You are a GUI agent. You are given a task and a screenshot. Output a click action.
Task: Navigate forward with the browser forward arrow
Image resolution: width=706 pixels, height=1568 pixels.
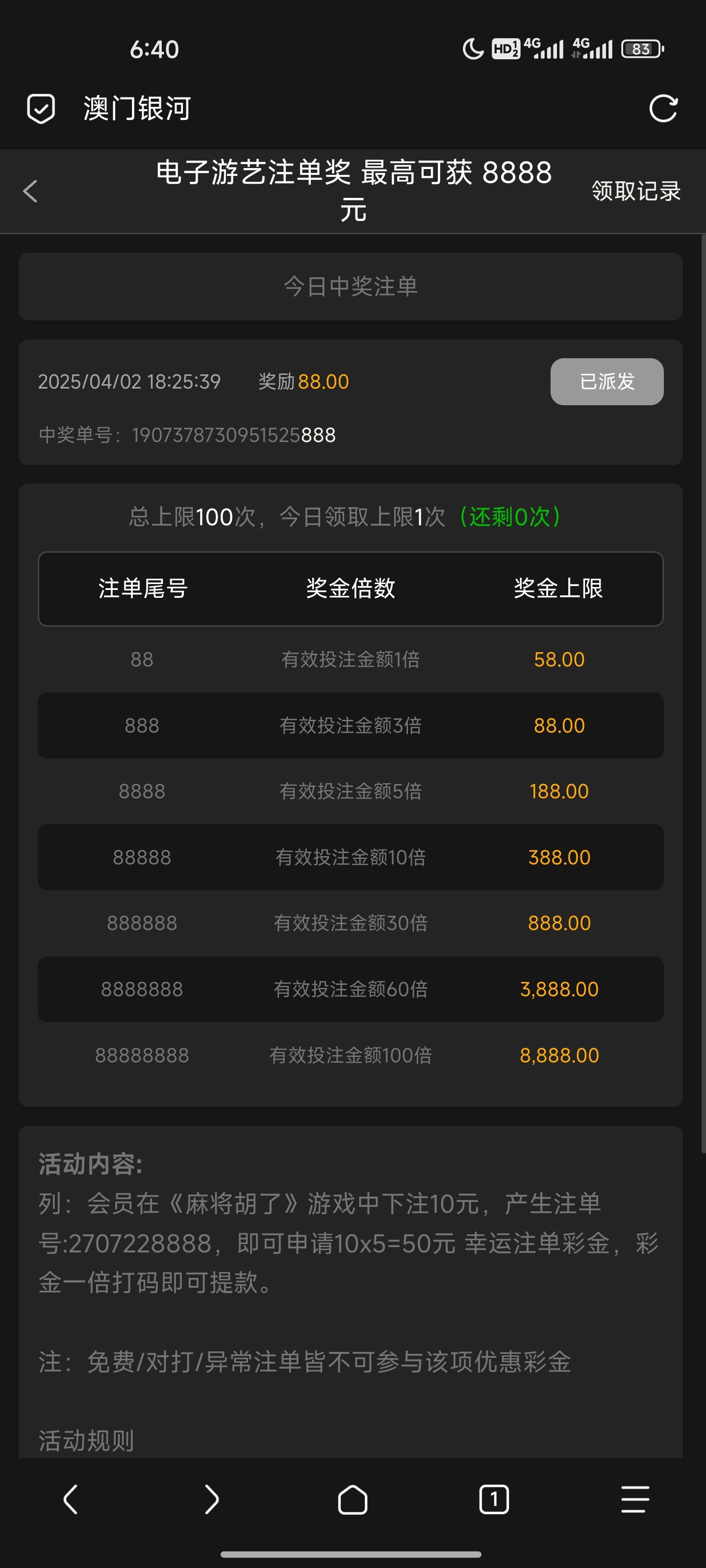pos(211,1499)
